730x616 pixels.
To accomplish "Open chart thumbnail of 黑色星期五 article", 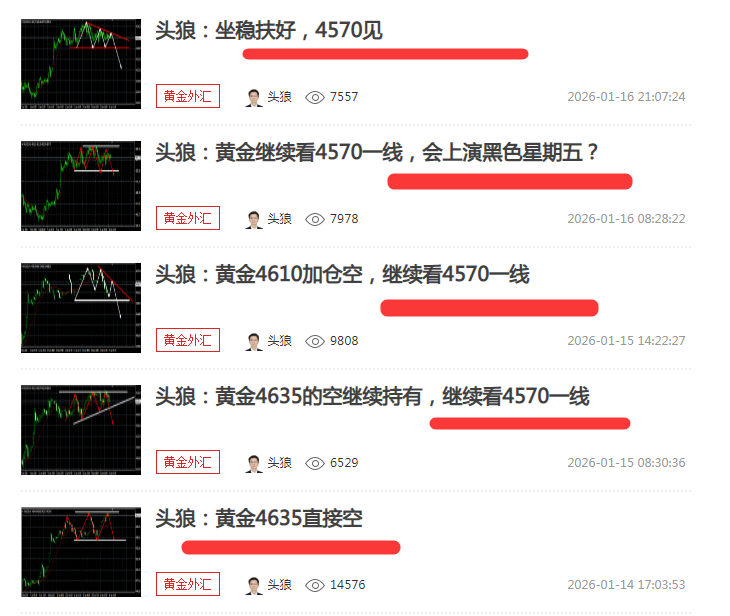I will click(x=80, y=186).
